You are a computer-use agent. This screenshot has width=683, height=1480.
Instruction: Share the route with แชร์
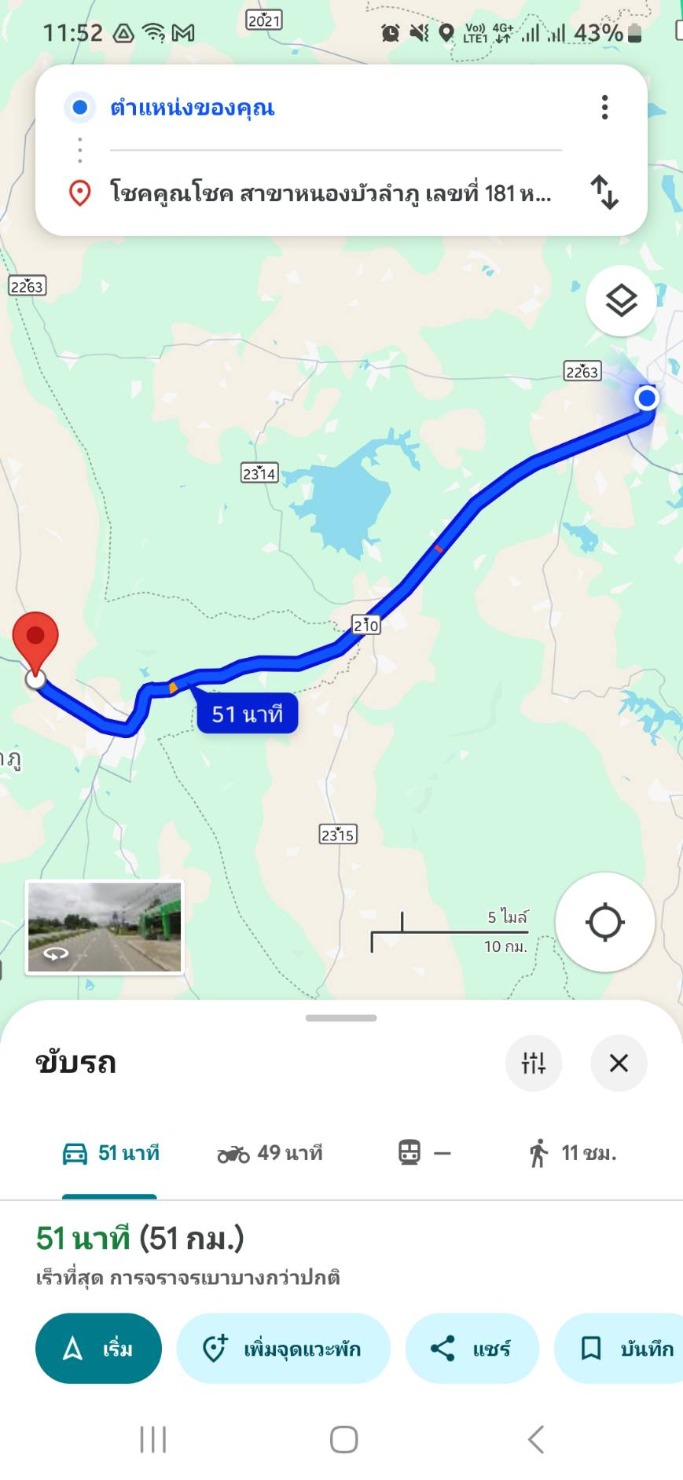[x=471, y=1348]
